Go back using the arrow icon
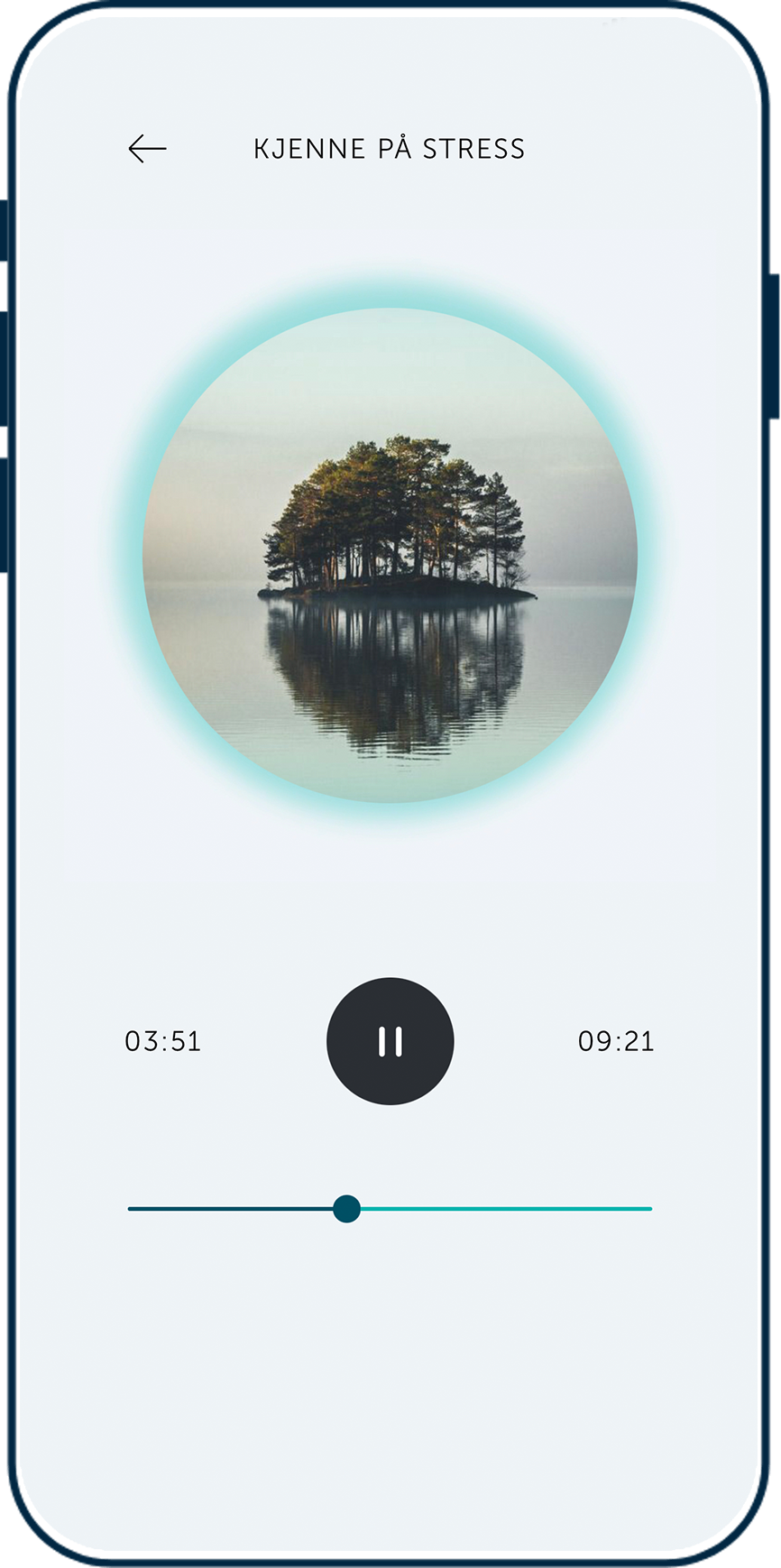Image resolution: width=781 pixels, height=1568 pixels. [147, 149]
